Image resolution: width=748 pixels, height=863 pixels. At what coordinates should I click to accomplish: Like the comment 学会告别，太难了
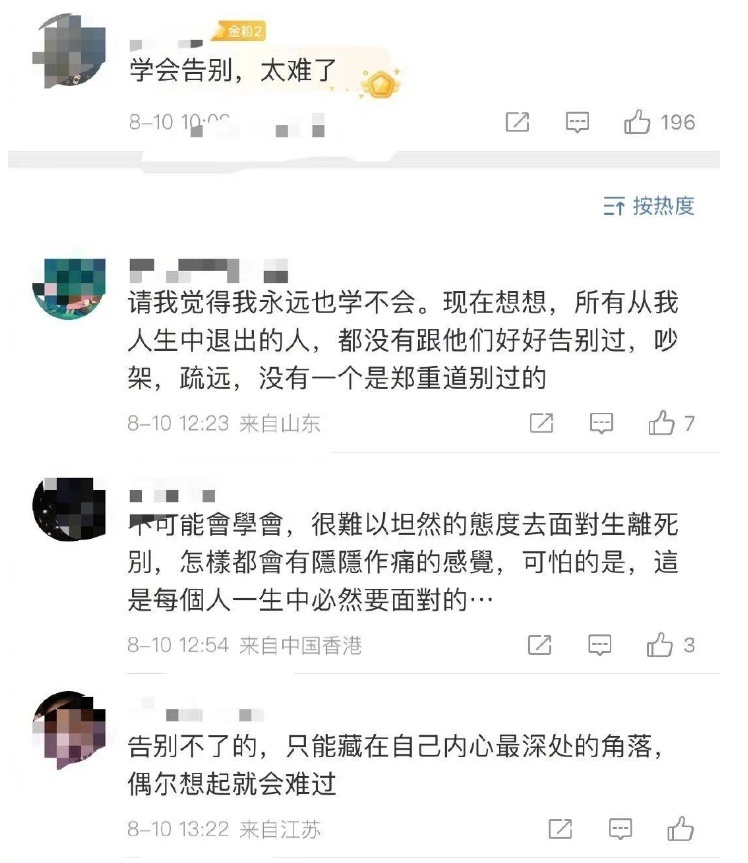pyautogui.click(x=638, y=123)
